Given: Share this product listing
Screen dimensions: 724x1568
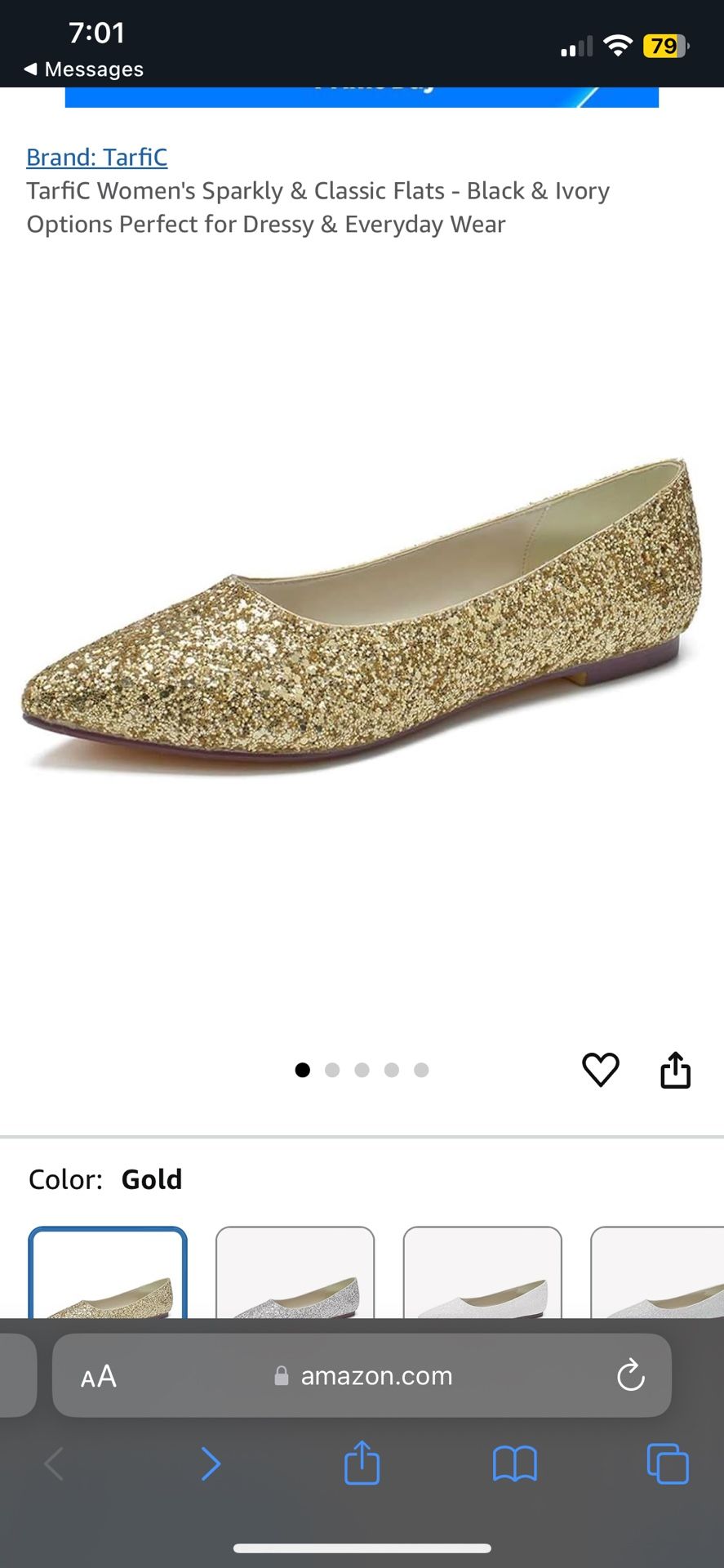Looking at the screenshot, I should 675,1070.
